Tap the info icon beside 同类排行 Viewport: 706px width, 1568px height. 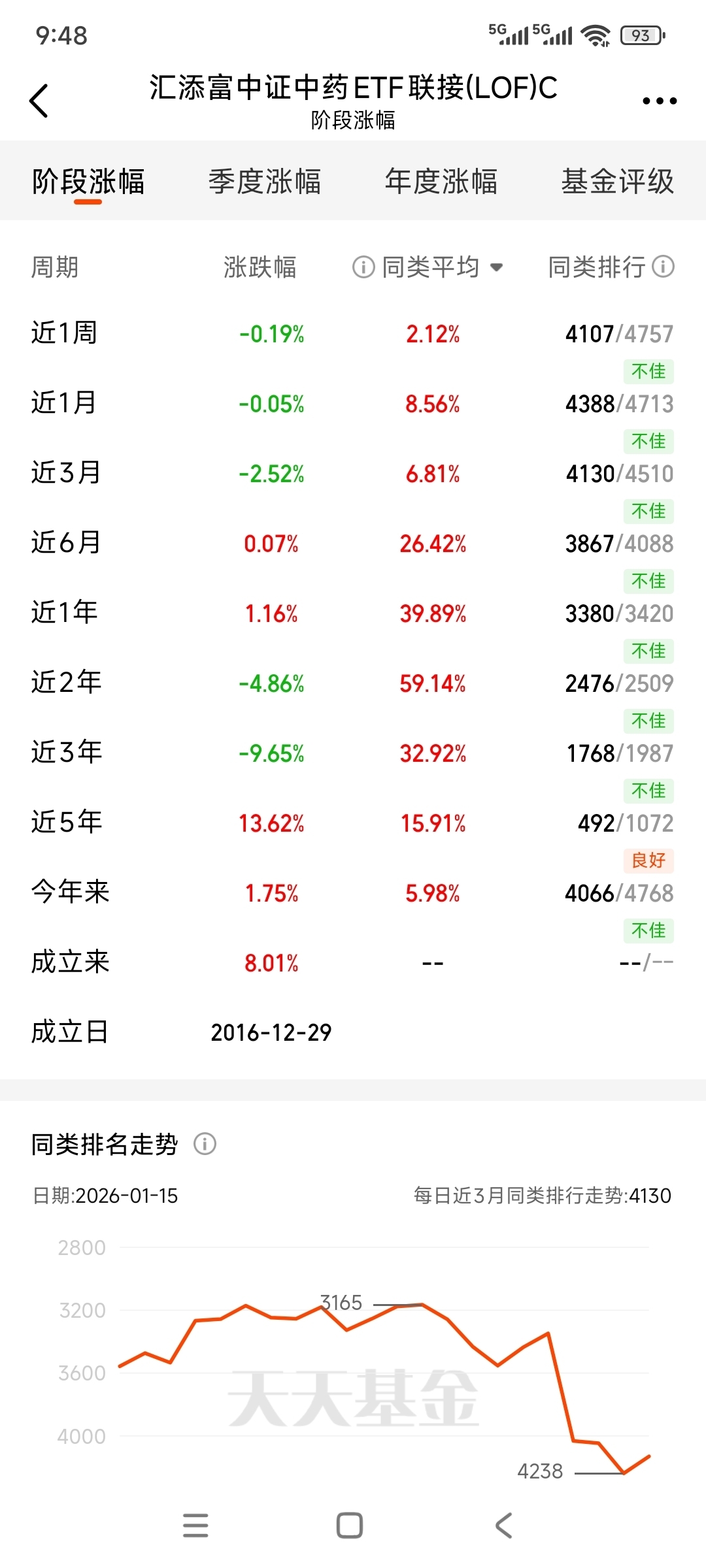[x=664, y=267]
